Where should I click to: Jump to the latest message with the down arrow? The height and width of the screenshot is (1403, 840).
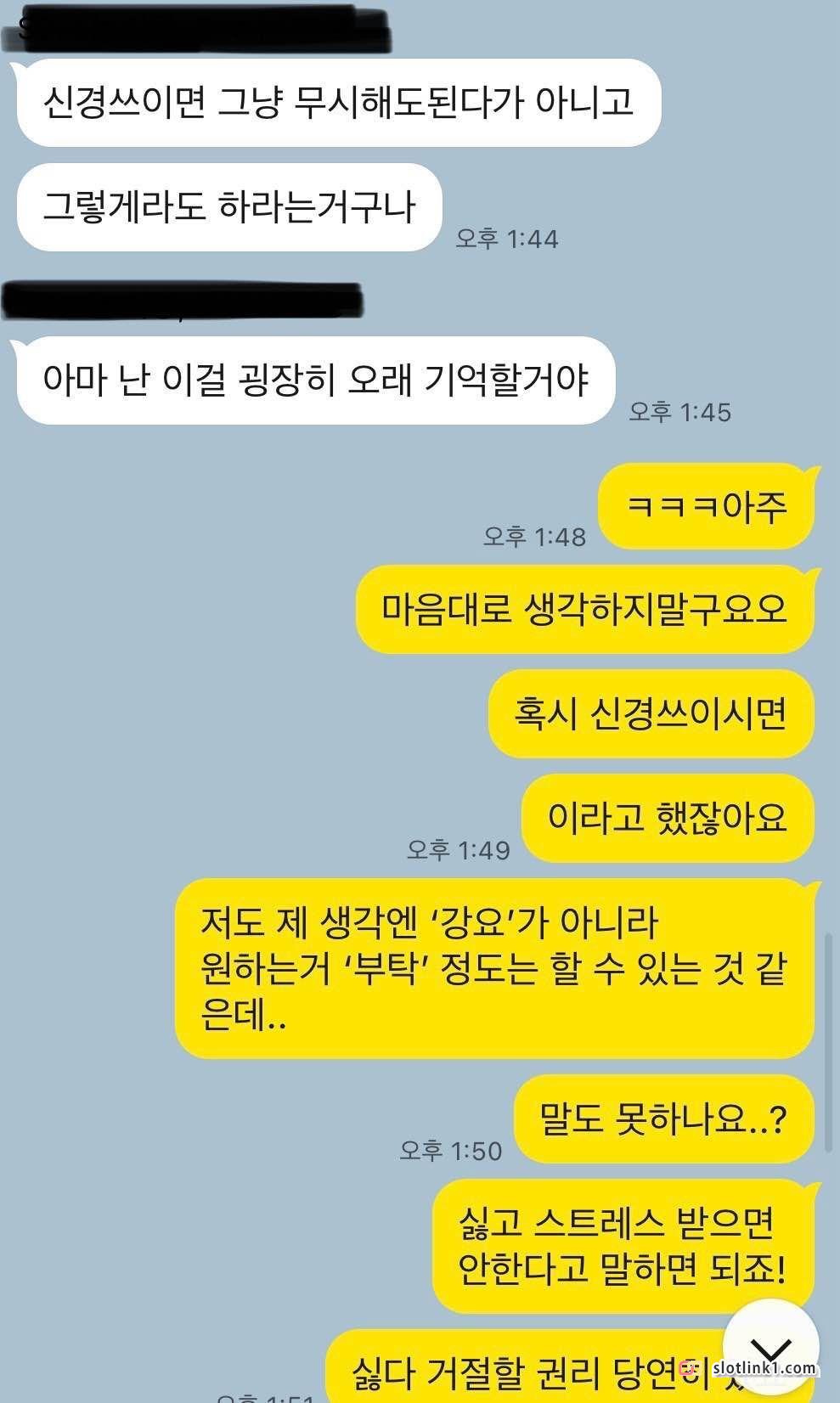771,1348
